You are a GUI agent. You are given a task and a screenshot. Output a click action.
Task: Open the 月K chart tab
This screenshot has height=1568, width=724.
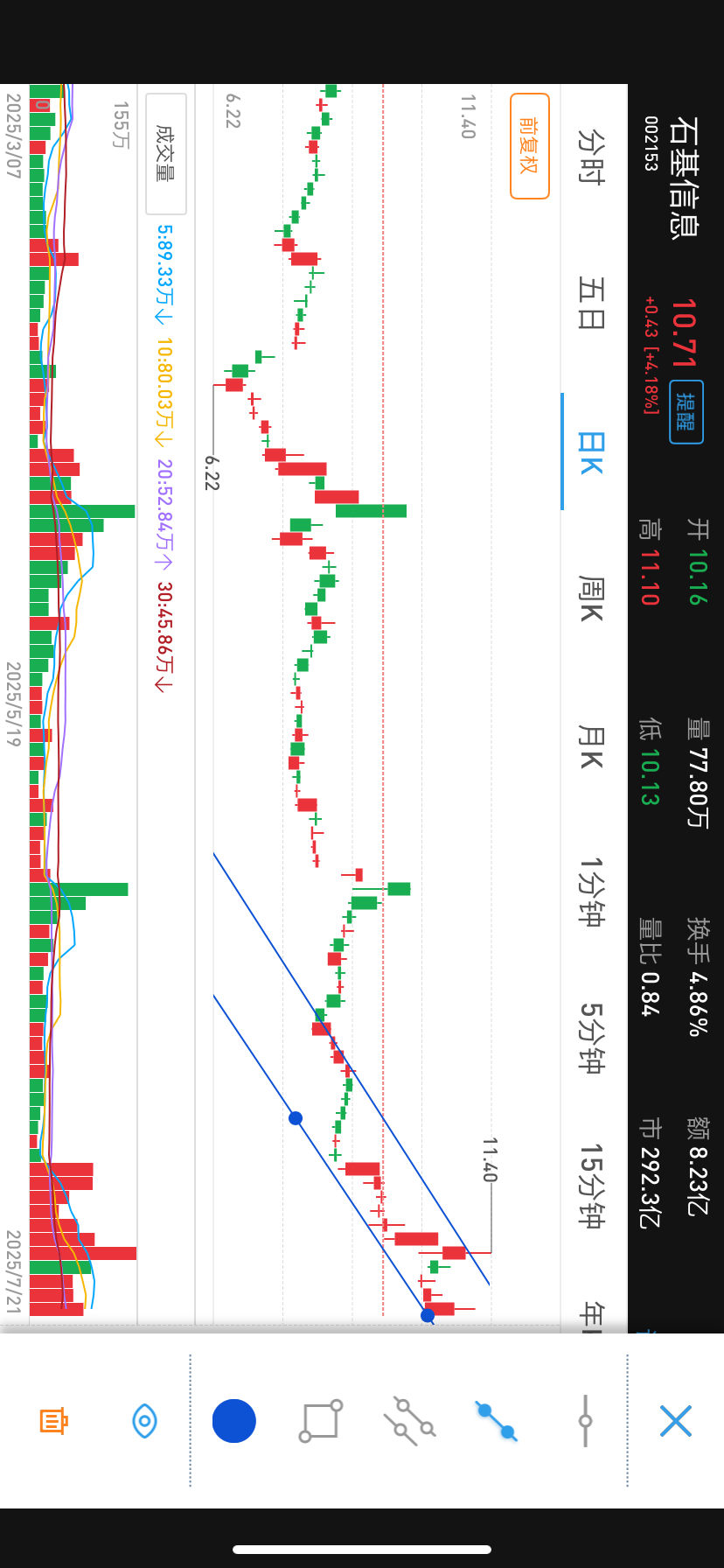tap(592, 745)
